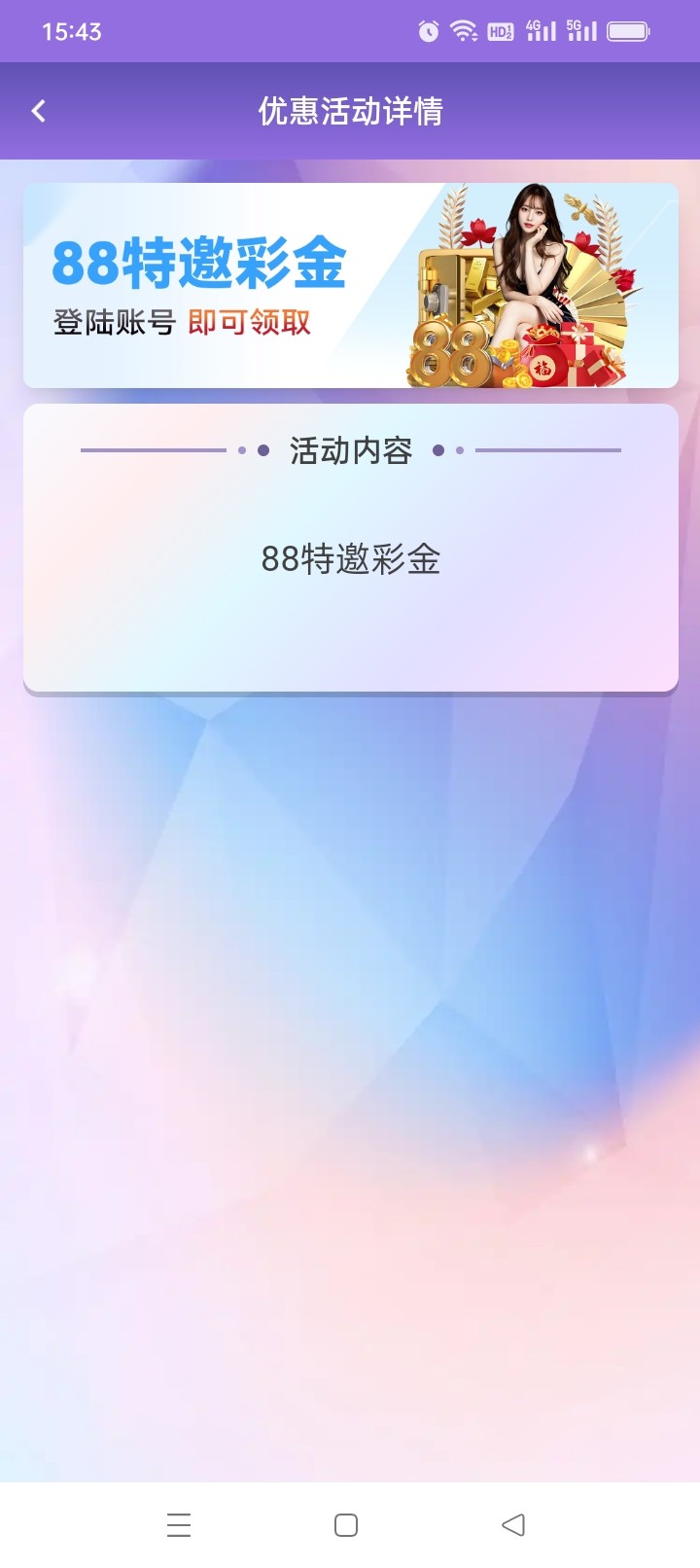Tap the 88特邀彩金 activity content text
Viewport: 700px width, 1568px height.
[350, 560]
